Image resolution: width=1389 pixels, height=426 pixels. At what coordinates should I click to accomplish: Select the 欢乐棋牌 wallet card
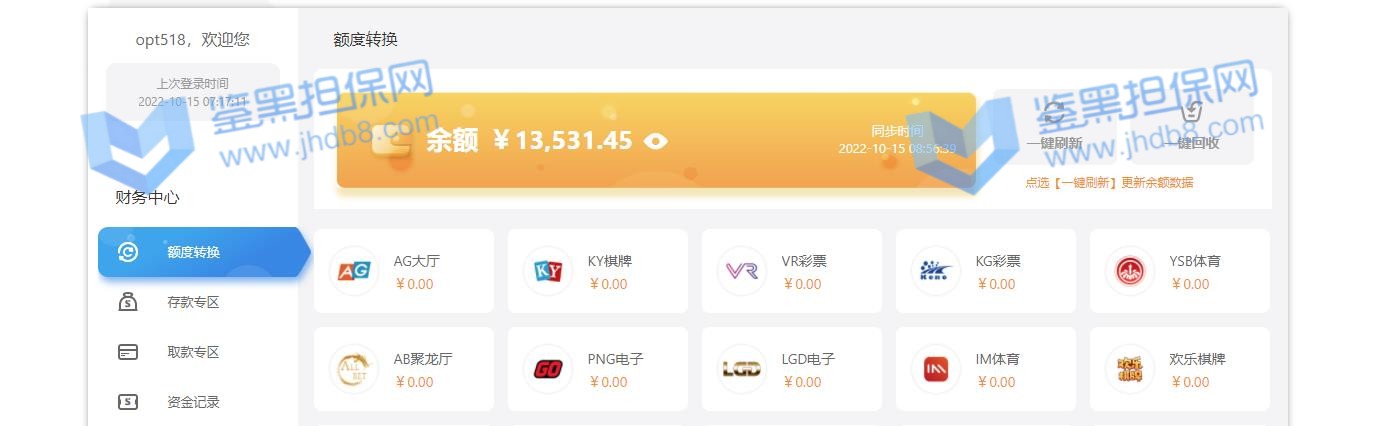tap(1179, 369)
